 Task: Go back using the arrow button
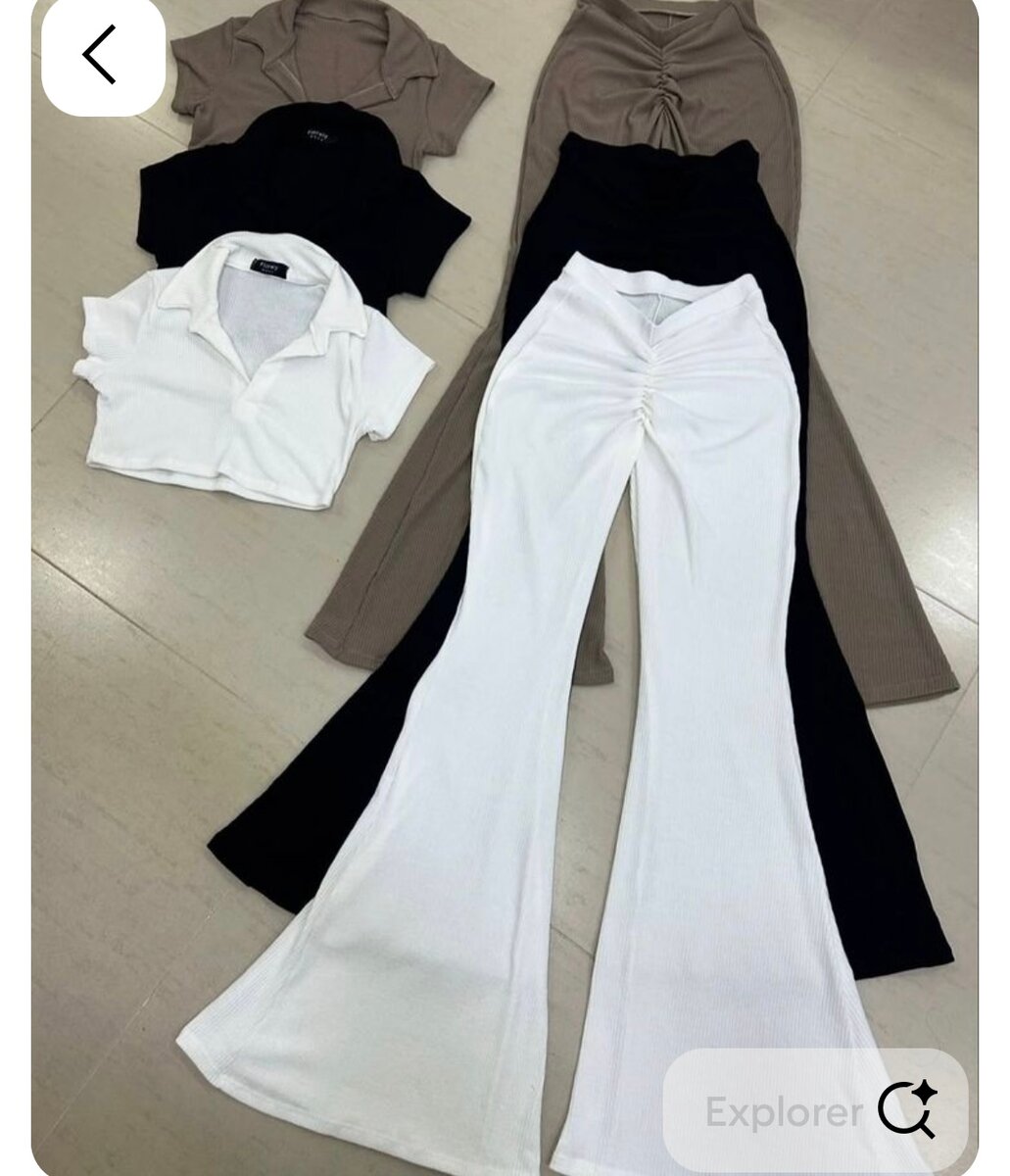pyautogui.click(x=101, y=56)
